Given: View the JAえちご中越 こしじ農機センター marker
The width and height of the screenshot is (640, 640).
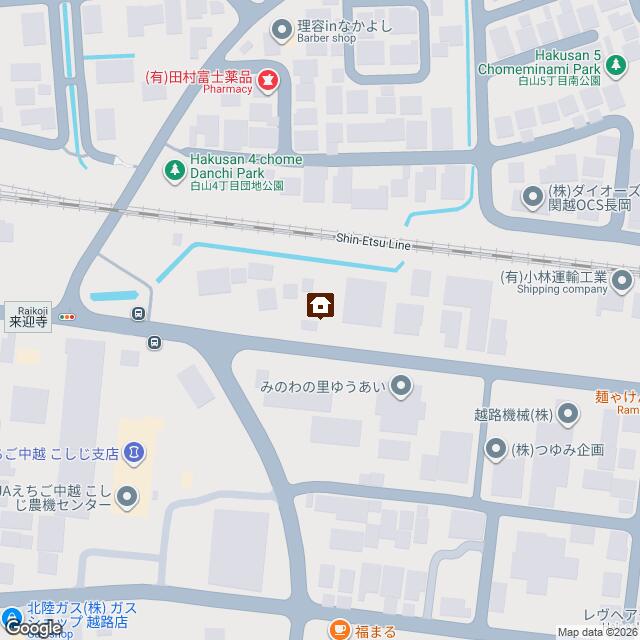Looking at the screenshot, I should (127, 496).
